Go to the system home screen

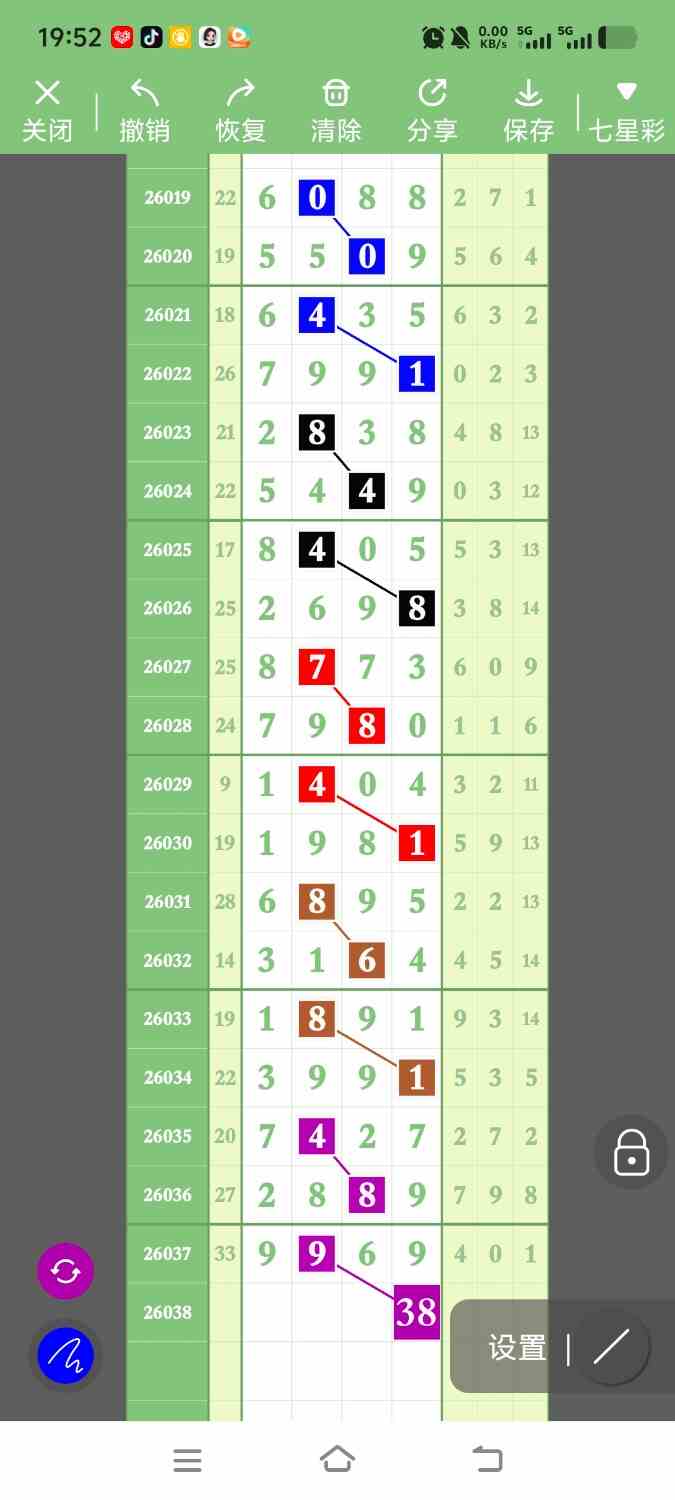pos(337,1460)
